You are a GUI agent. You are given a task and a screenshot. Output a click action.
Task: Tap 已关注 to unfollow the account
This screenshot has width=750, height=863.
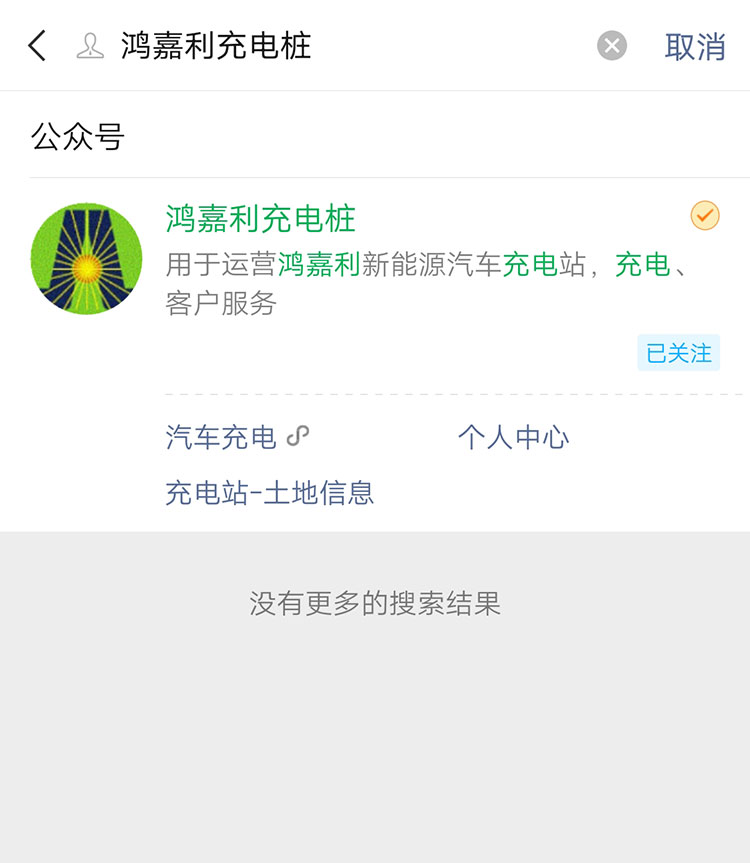tap(678, 353)
